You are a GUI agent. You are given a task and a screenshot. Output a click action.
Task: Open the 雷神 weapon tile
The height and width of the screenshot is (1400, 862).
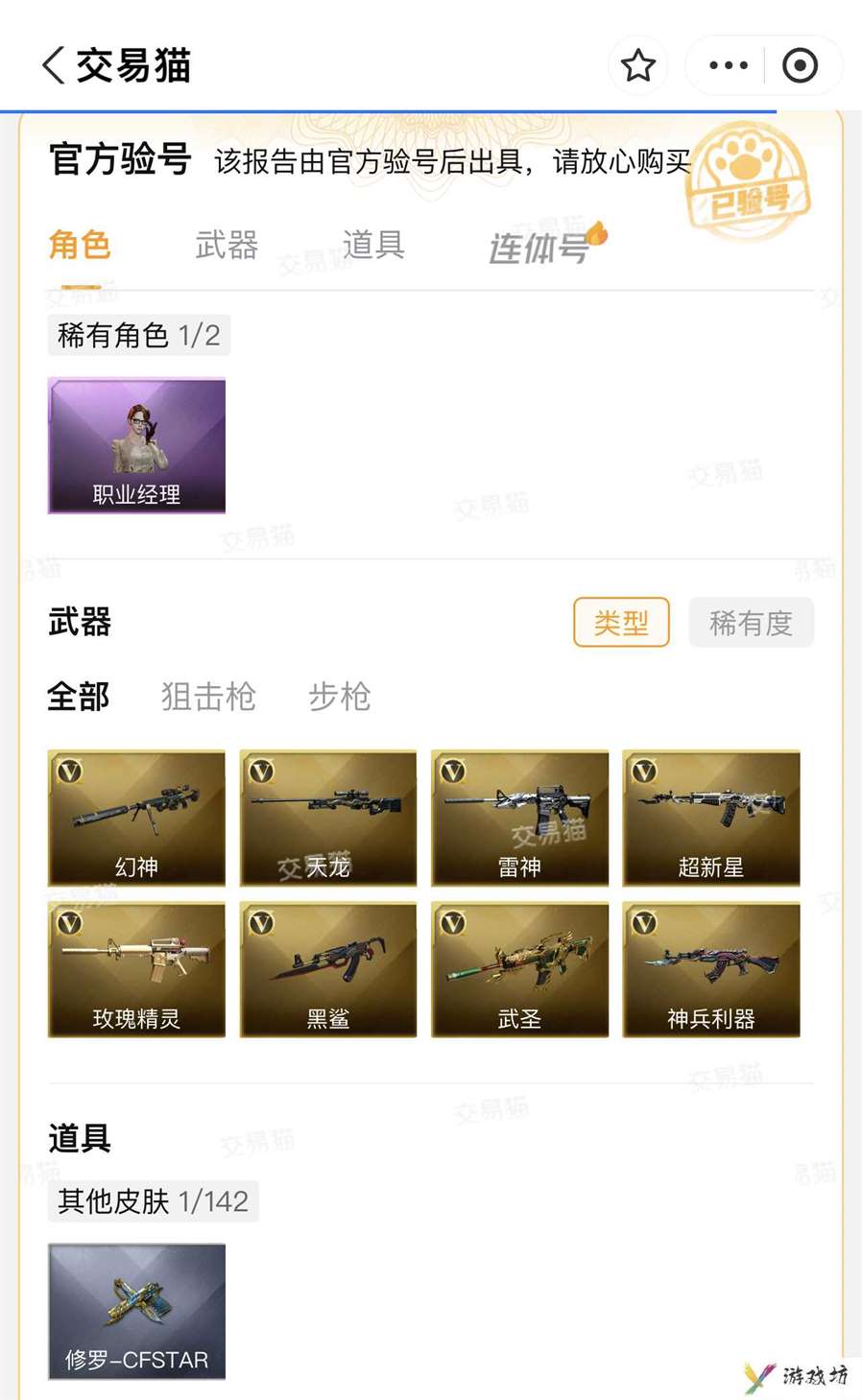pyautogui.click(x=519, y=818)
